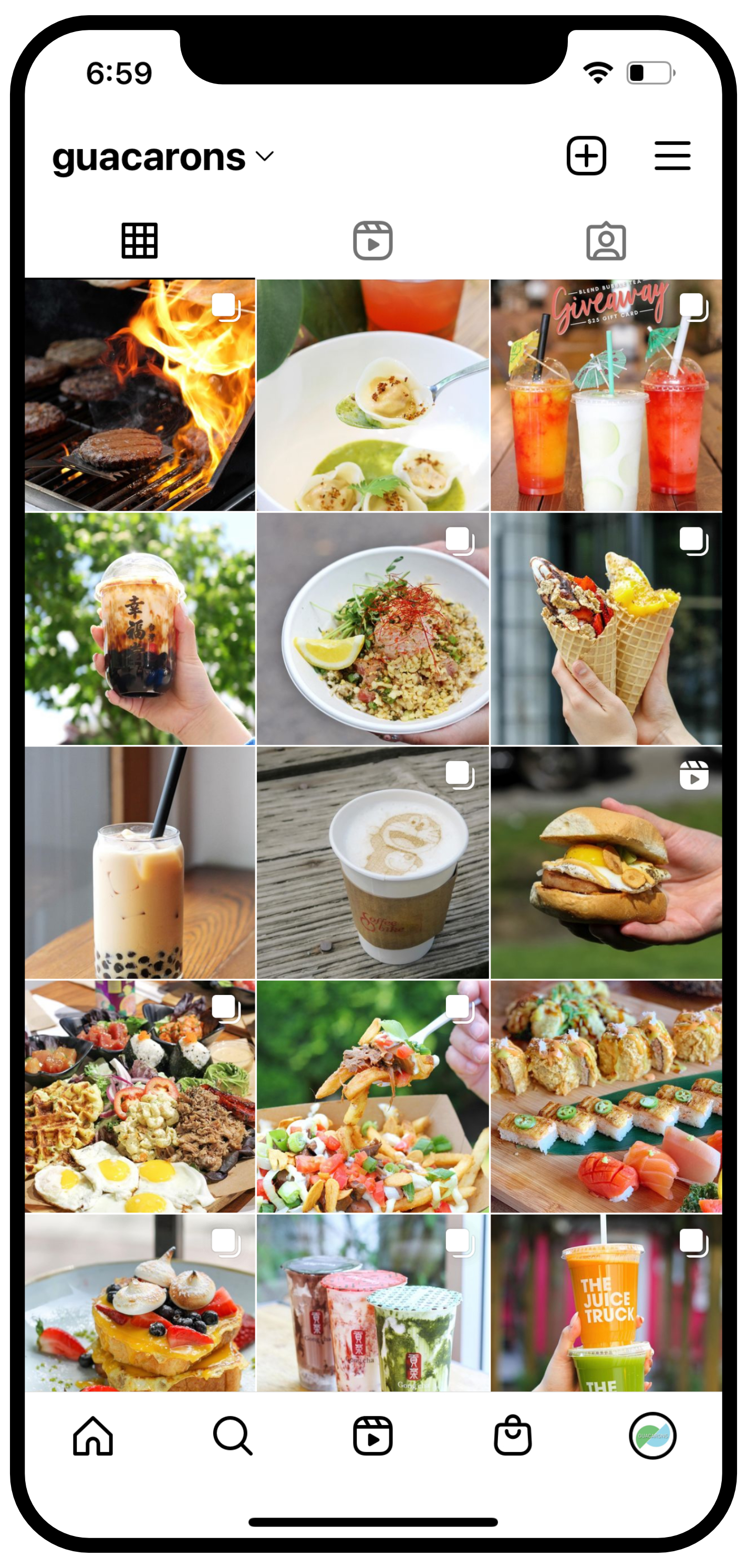View the latte art coffee cup post
Viewport: 747px width, 1568px height.
(372, 863)
